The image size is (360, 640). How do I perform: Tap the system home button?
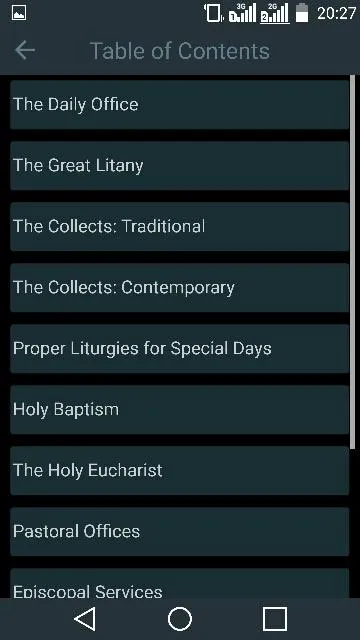point(180,619)
